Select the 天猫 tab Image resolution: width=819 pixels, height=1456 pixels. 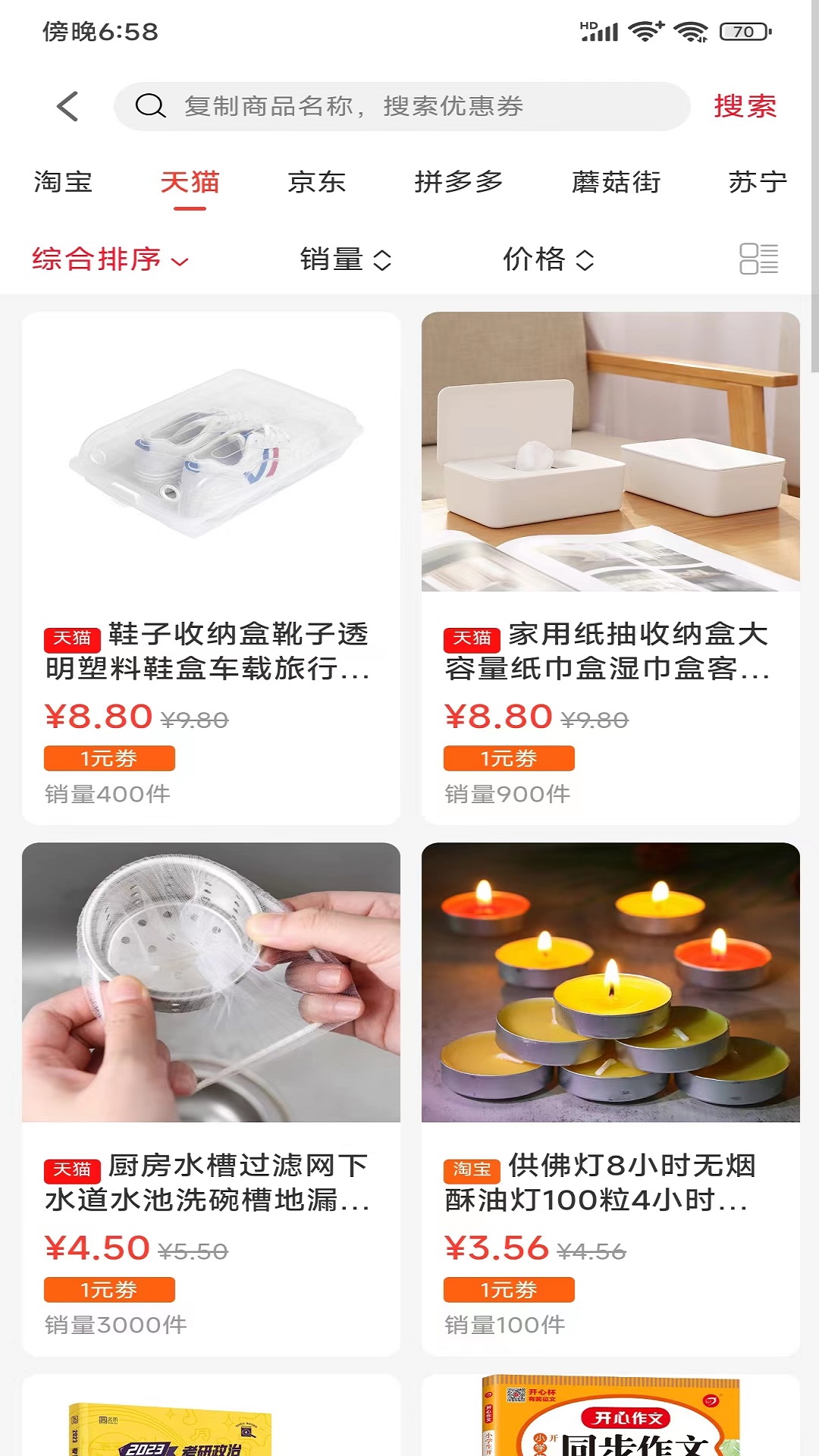tap(190, 182)
